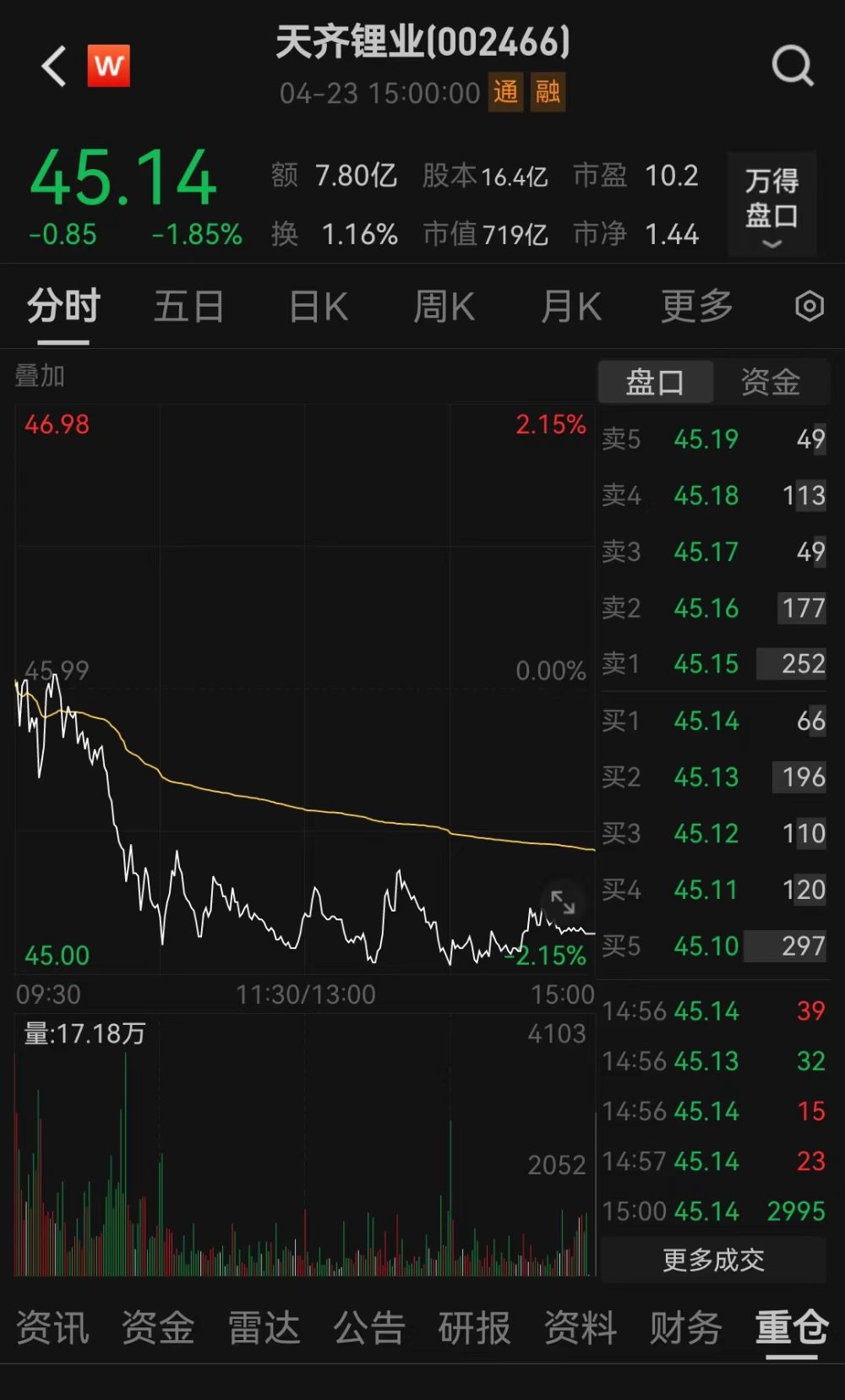Viewport: 845px width, 1400px height.
Task: Open the 资料 tab
Action: 580,1327
